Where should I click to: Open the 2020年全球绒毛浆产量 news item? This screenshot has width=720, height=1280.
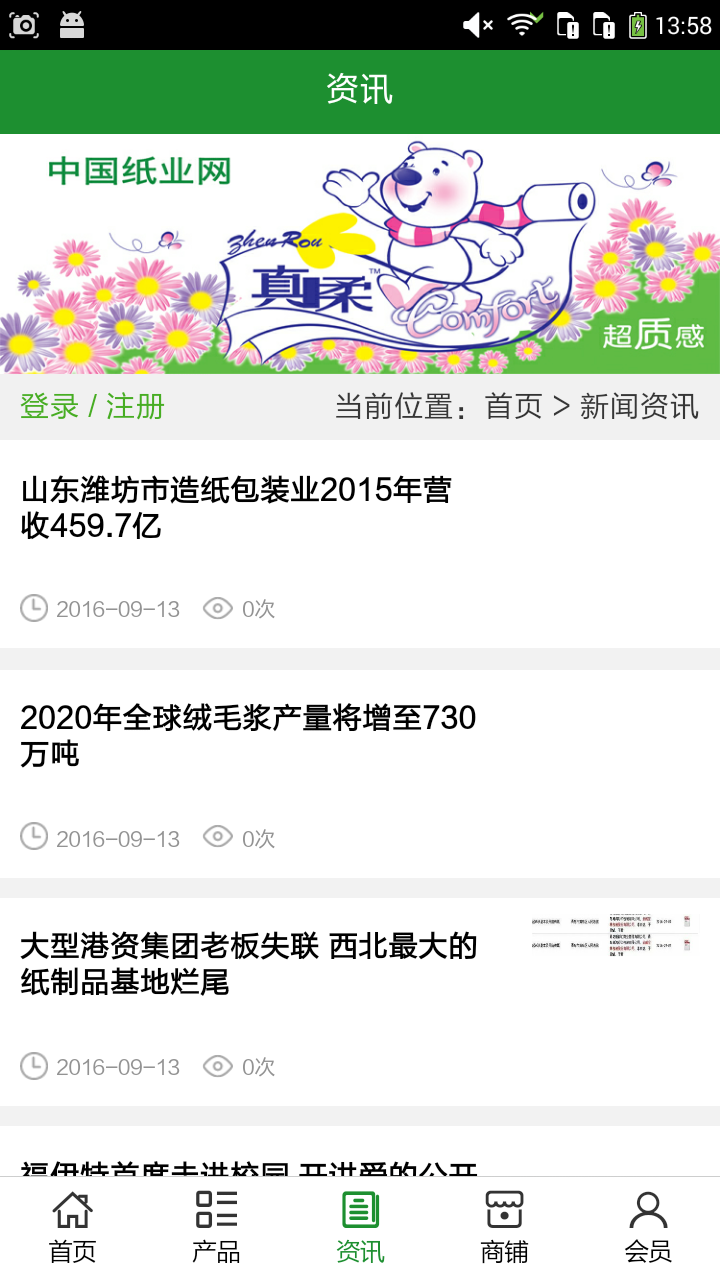point(248,735)
